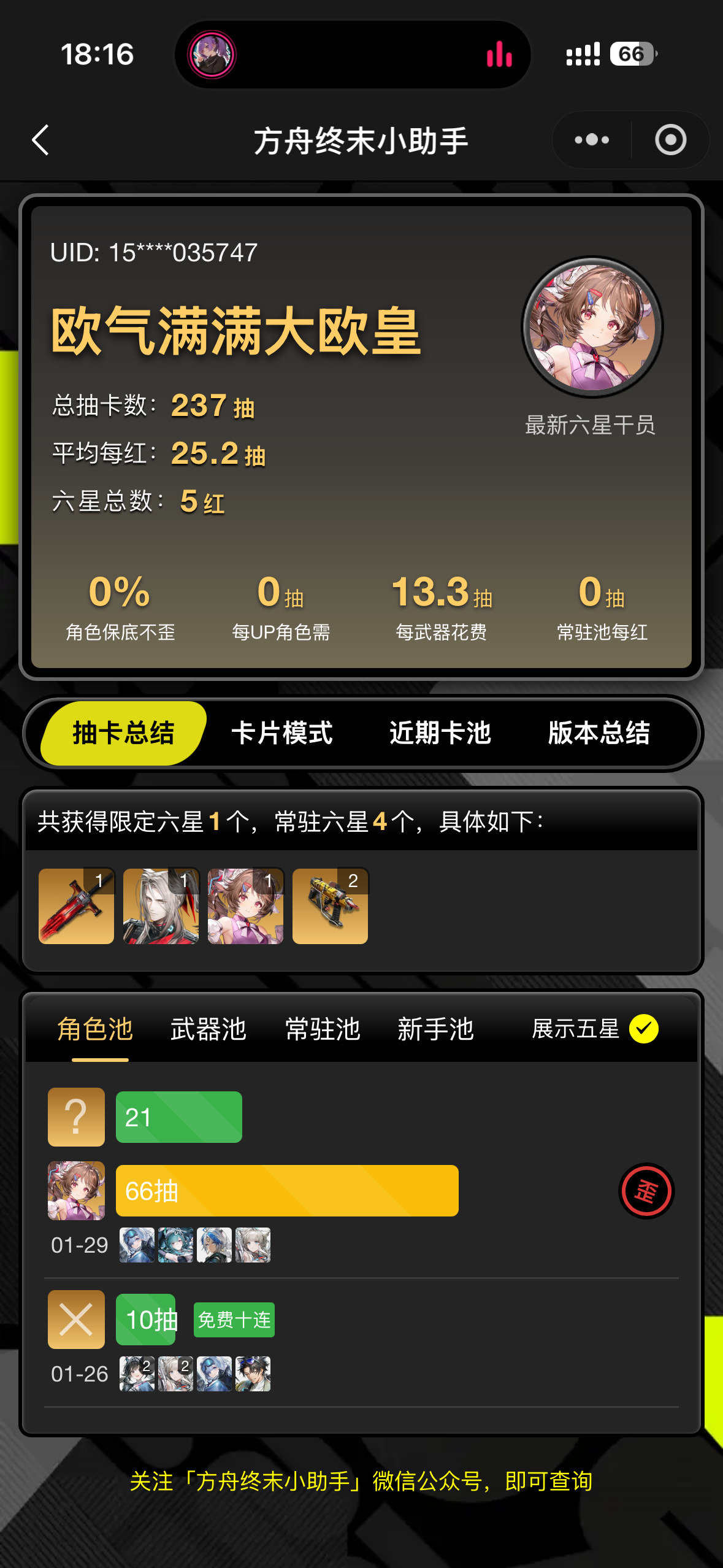
Task: Open the mini program's three-dot menu
Action: tap(592, 140)
